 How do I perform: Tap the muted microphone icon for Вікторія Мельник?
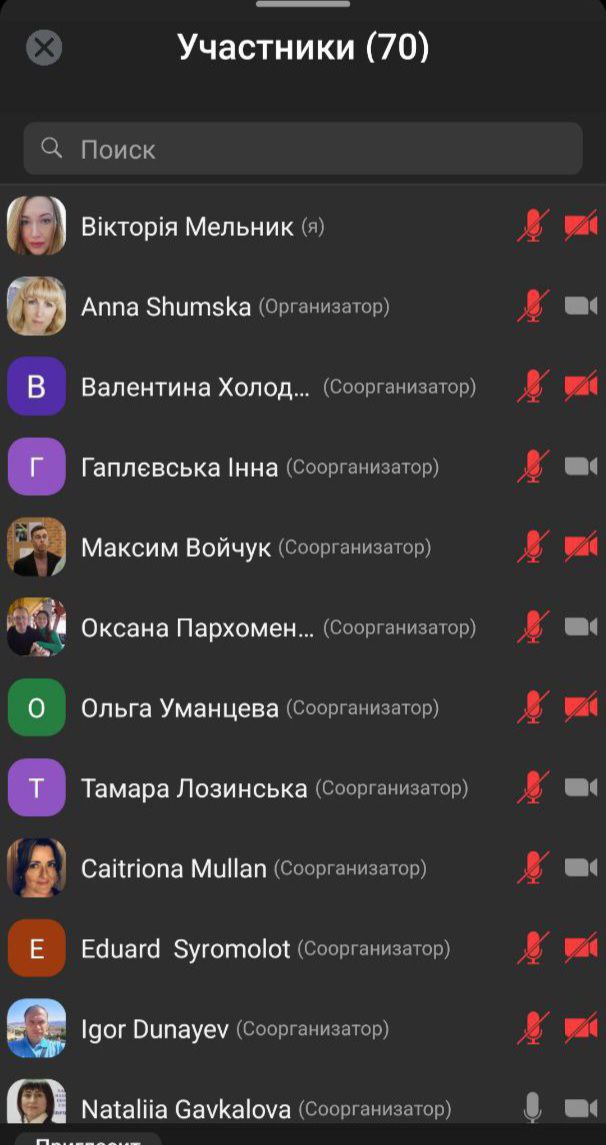click(x=533, y=226)
